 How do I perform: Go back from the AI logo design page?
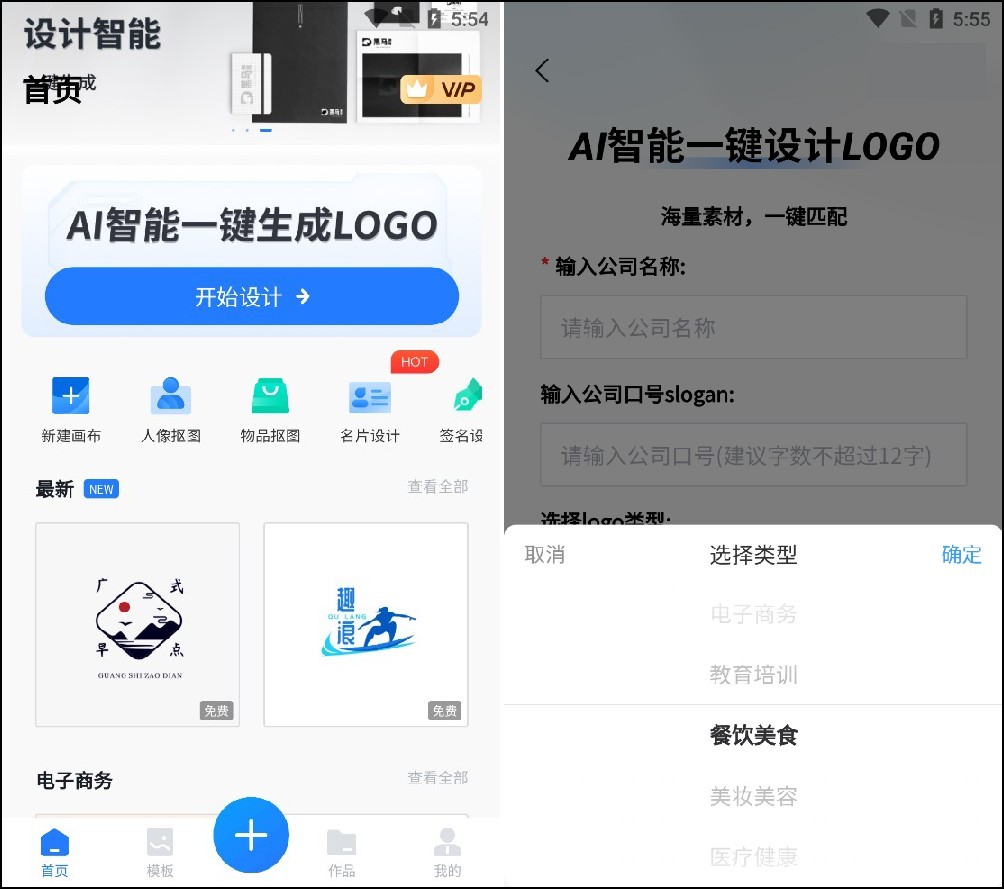coord(542,71)
